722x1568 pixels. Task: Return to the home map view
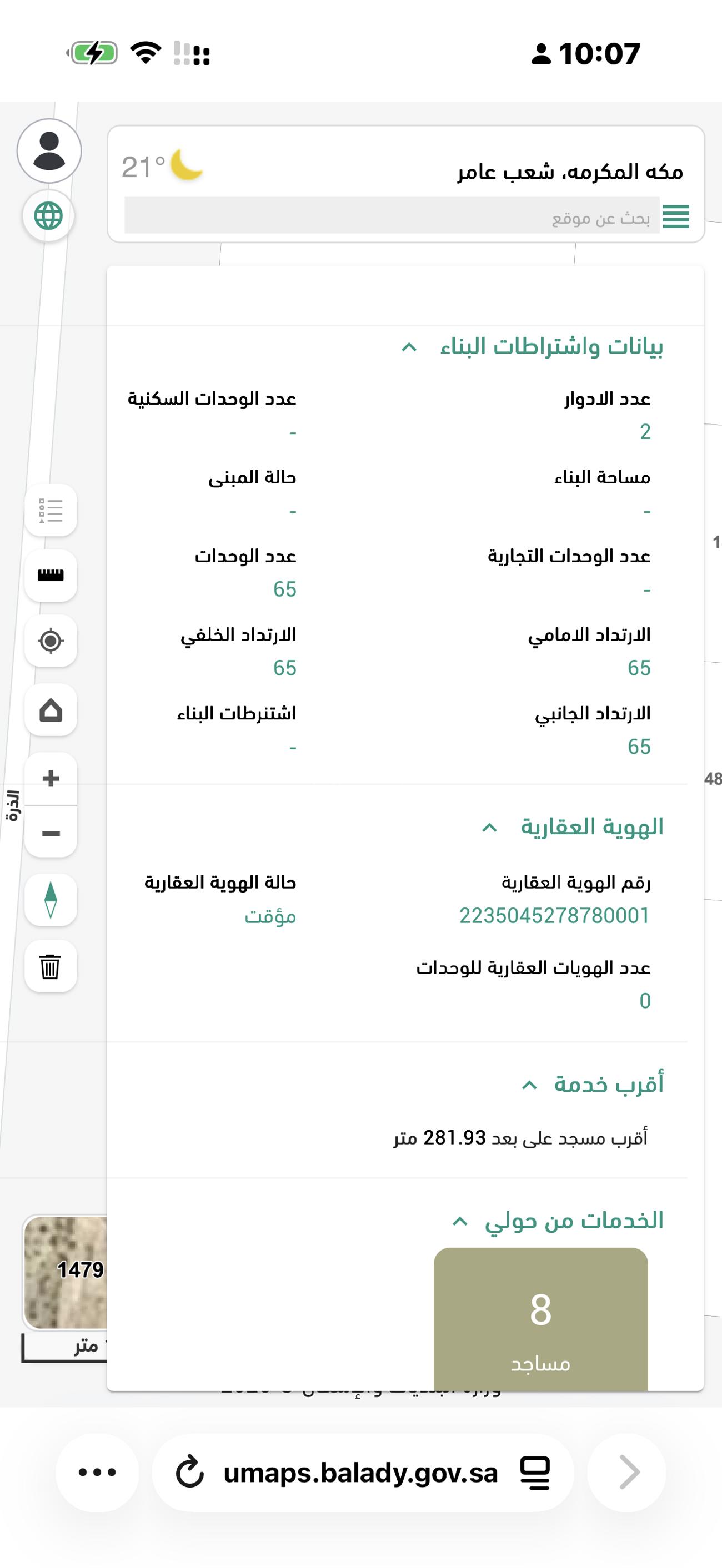pos(51,710)
